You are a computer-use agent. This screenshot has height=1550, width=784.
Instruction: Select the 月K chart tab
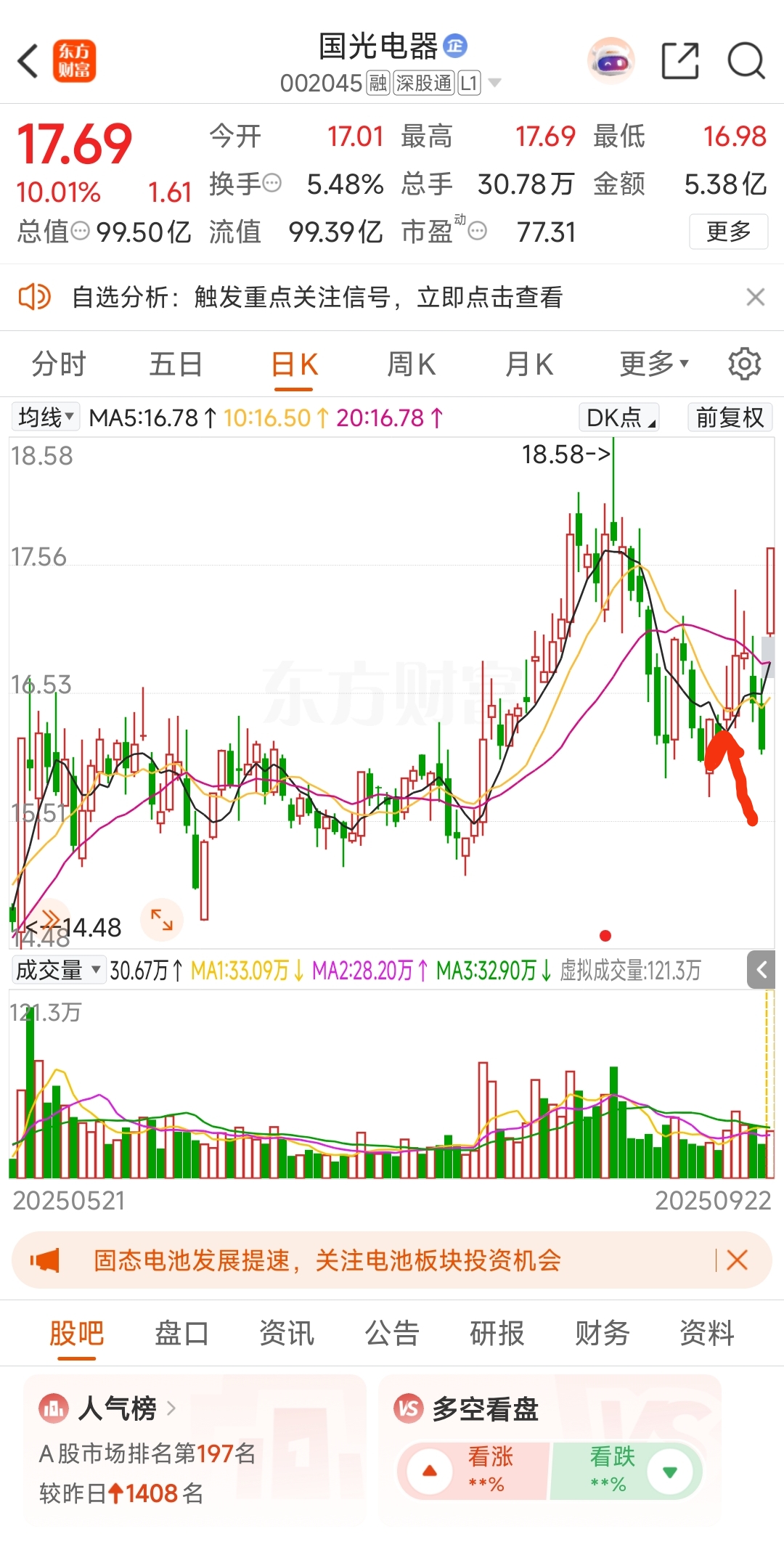(529, 364)
